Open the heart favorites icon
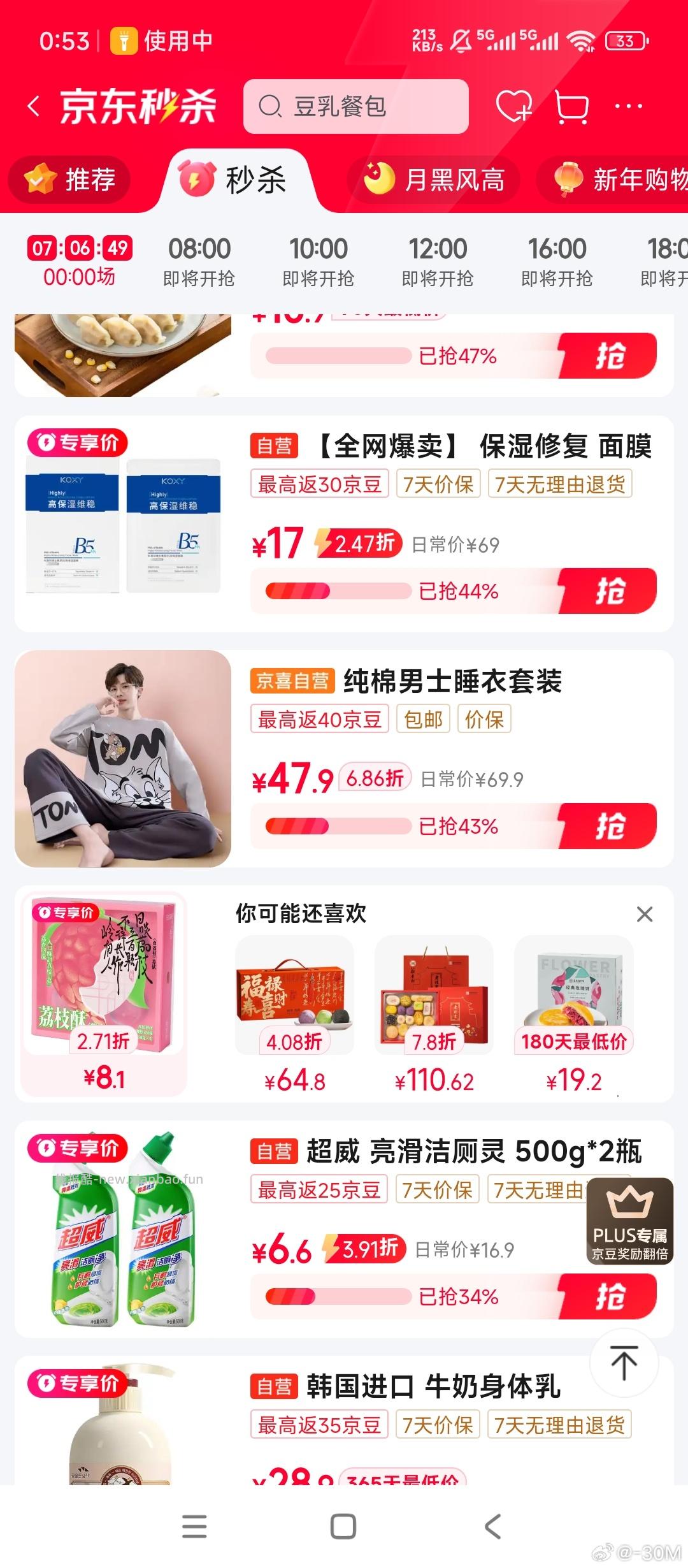 click(513, 106)
